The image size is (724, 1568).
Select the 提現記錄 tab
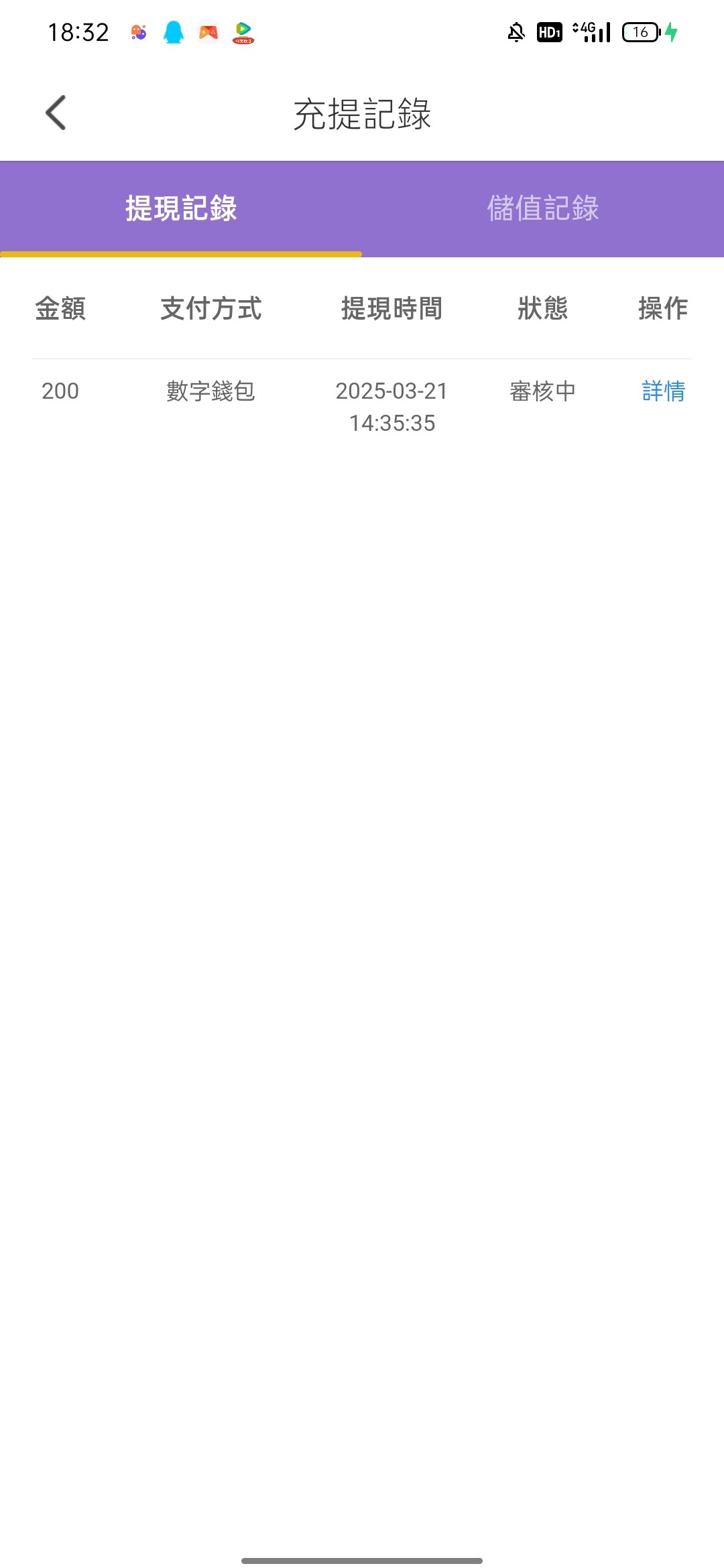coord(181,208)
